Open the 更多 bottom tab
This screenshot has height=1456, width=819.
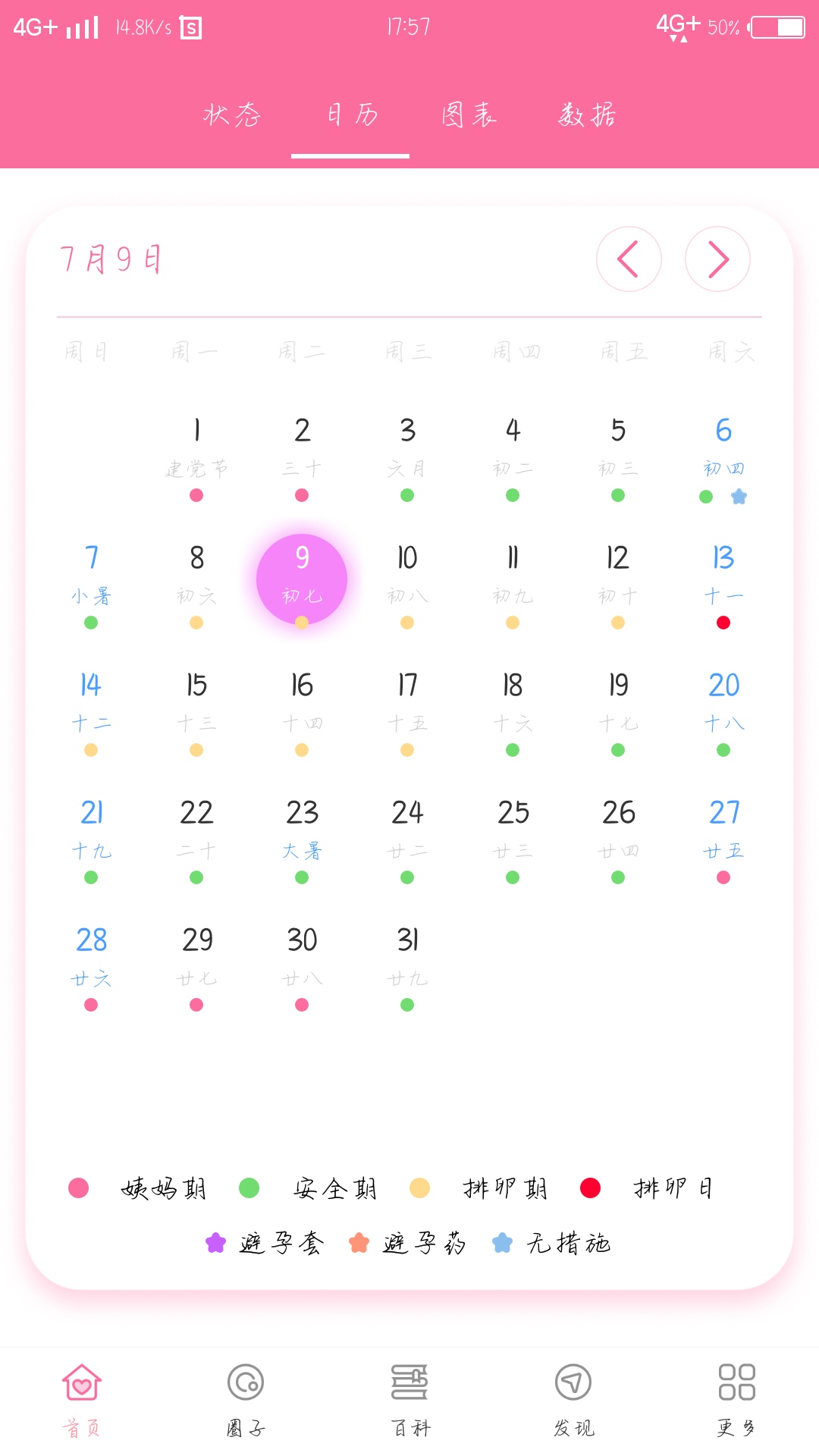pyautogui.click(x=736, y=1400)
